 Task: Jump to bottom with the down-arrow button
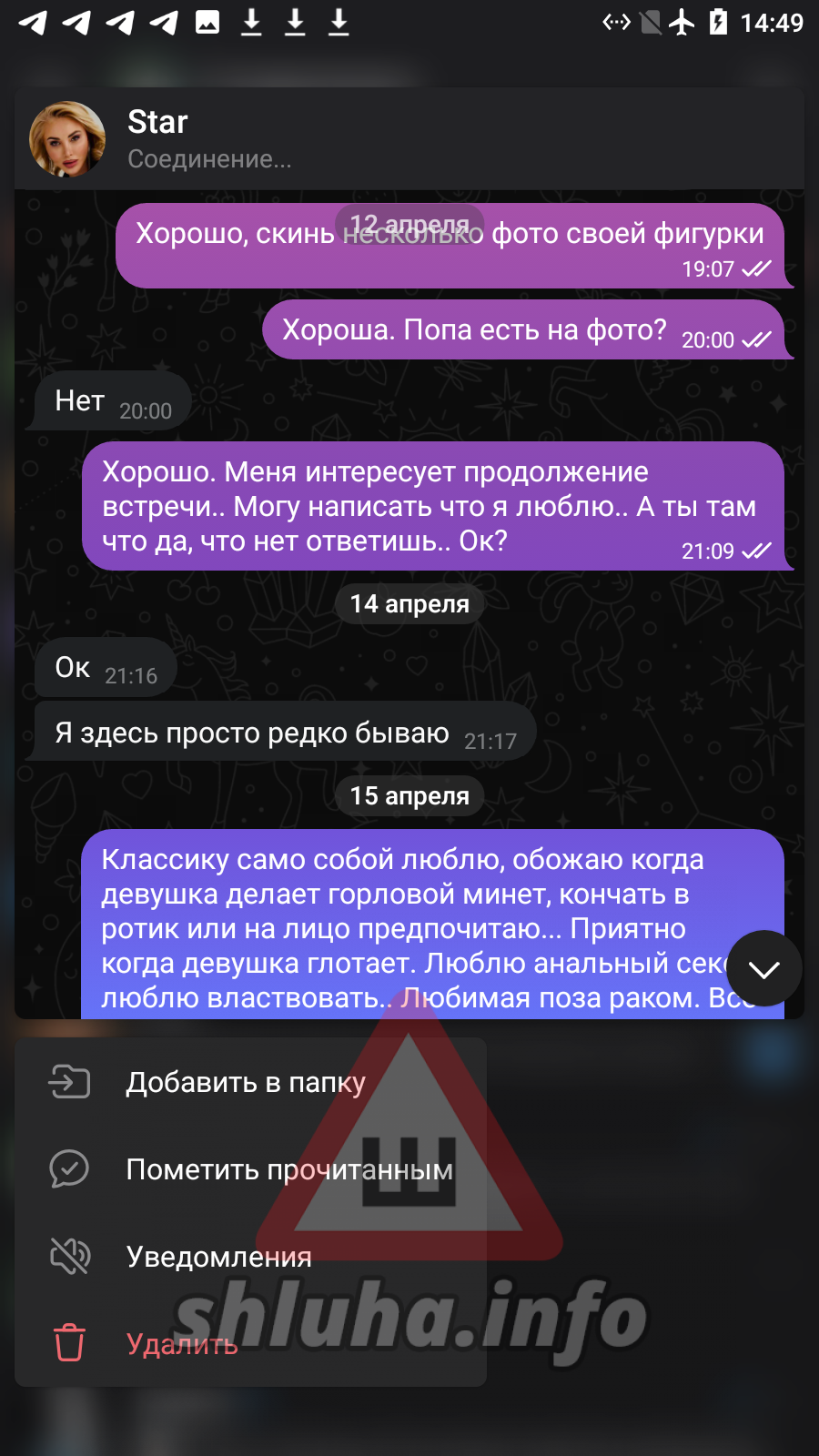(x=763, y=969)
